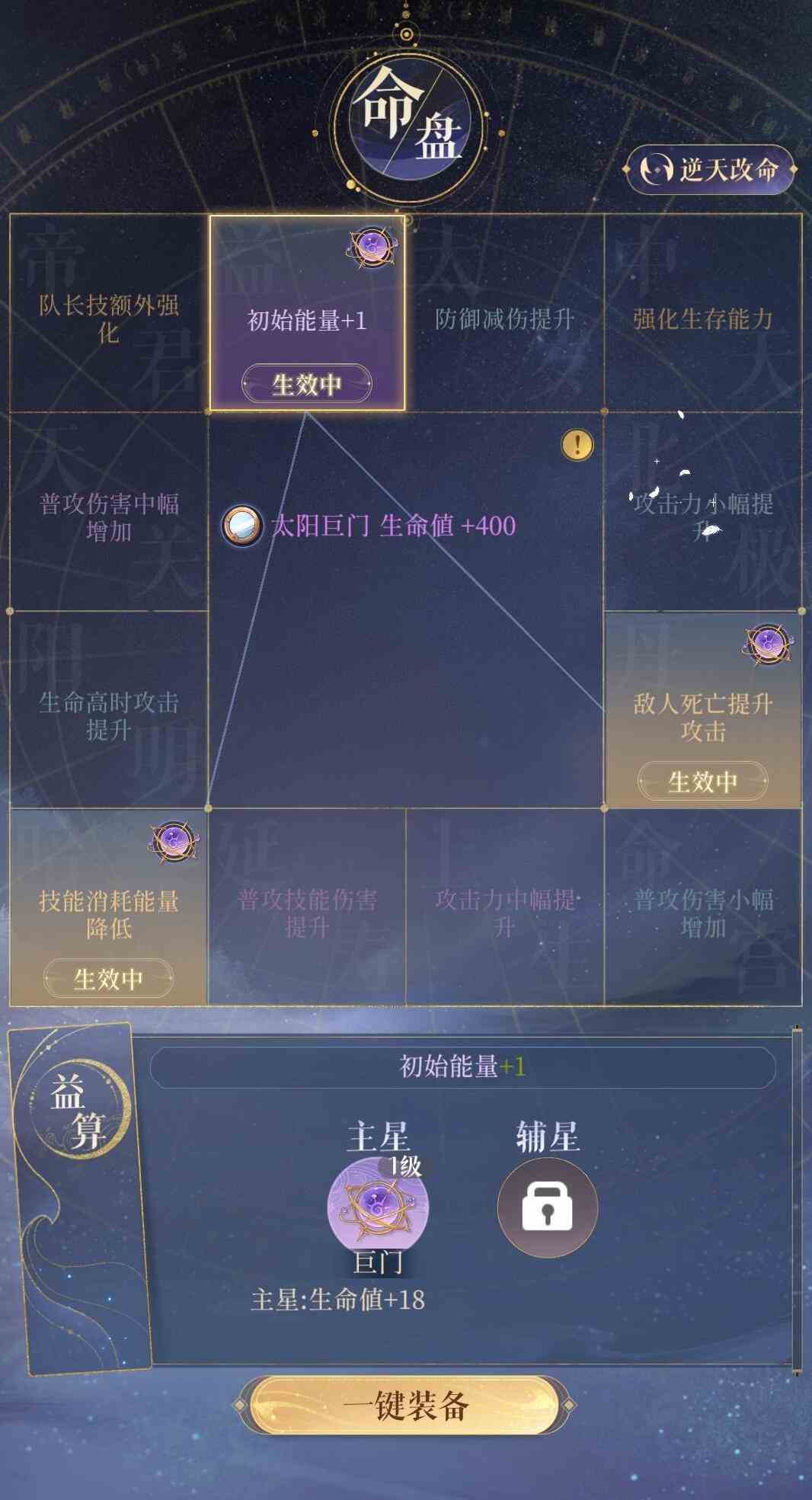Select the 初始能量+1 palace cell
This screenshot has width=812, height=1500.
click(x=307, y=314)
